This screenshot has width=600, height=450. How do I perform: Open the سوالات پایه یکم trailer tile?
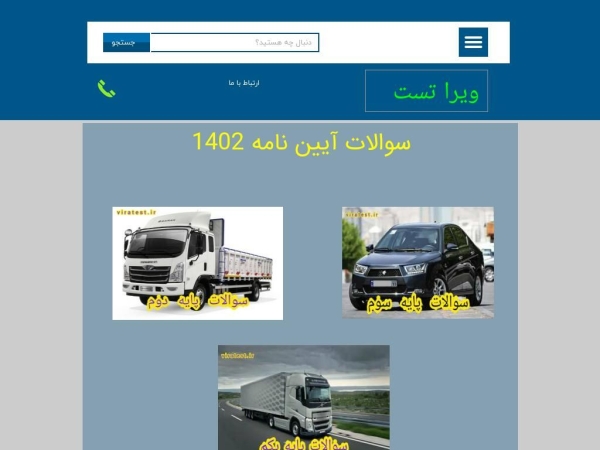tap(304, 397)
